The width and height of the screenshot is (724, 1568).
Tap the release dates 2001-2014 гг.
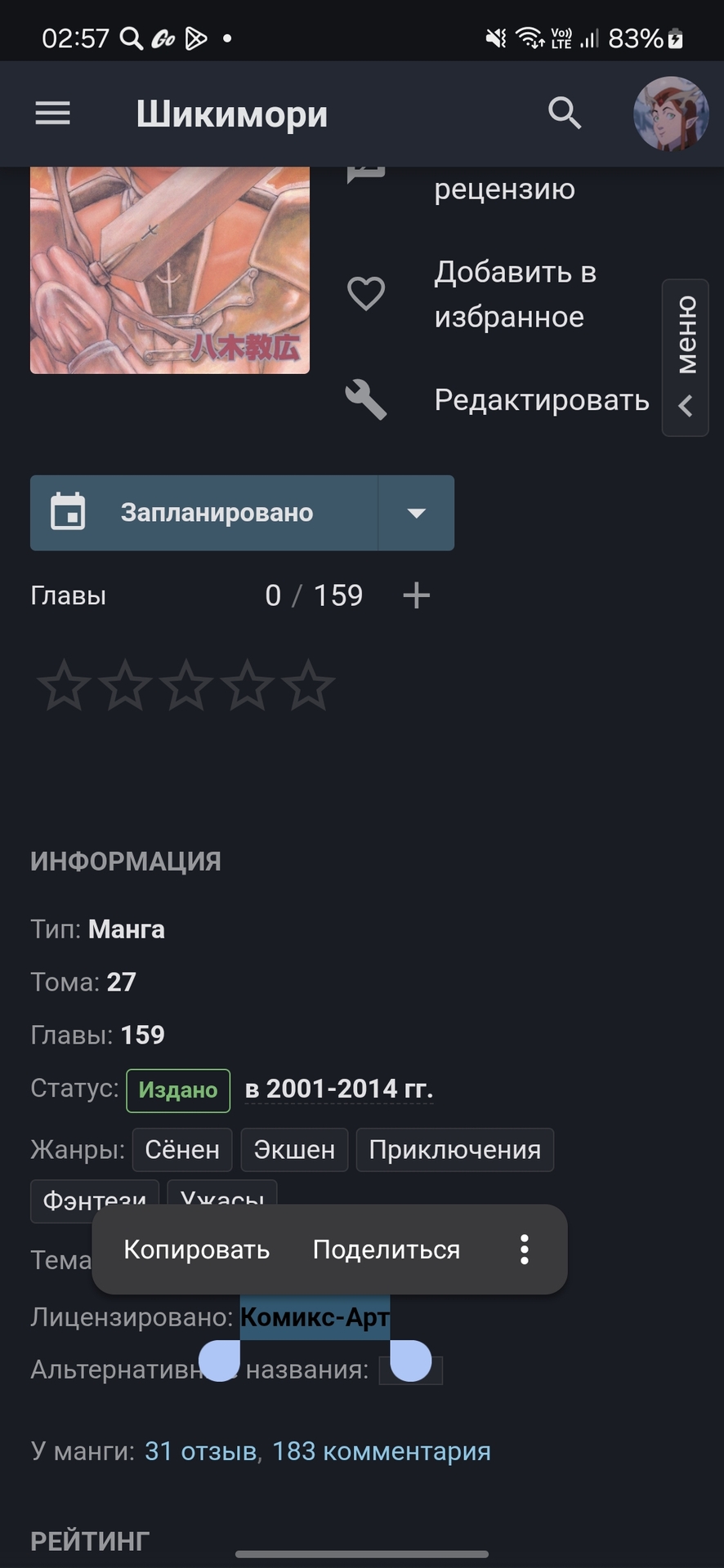click(x=339, y=1089)
